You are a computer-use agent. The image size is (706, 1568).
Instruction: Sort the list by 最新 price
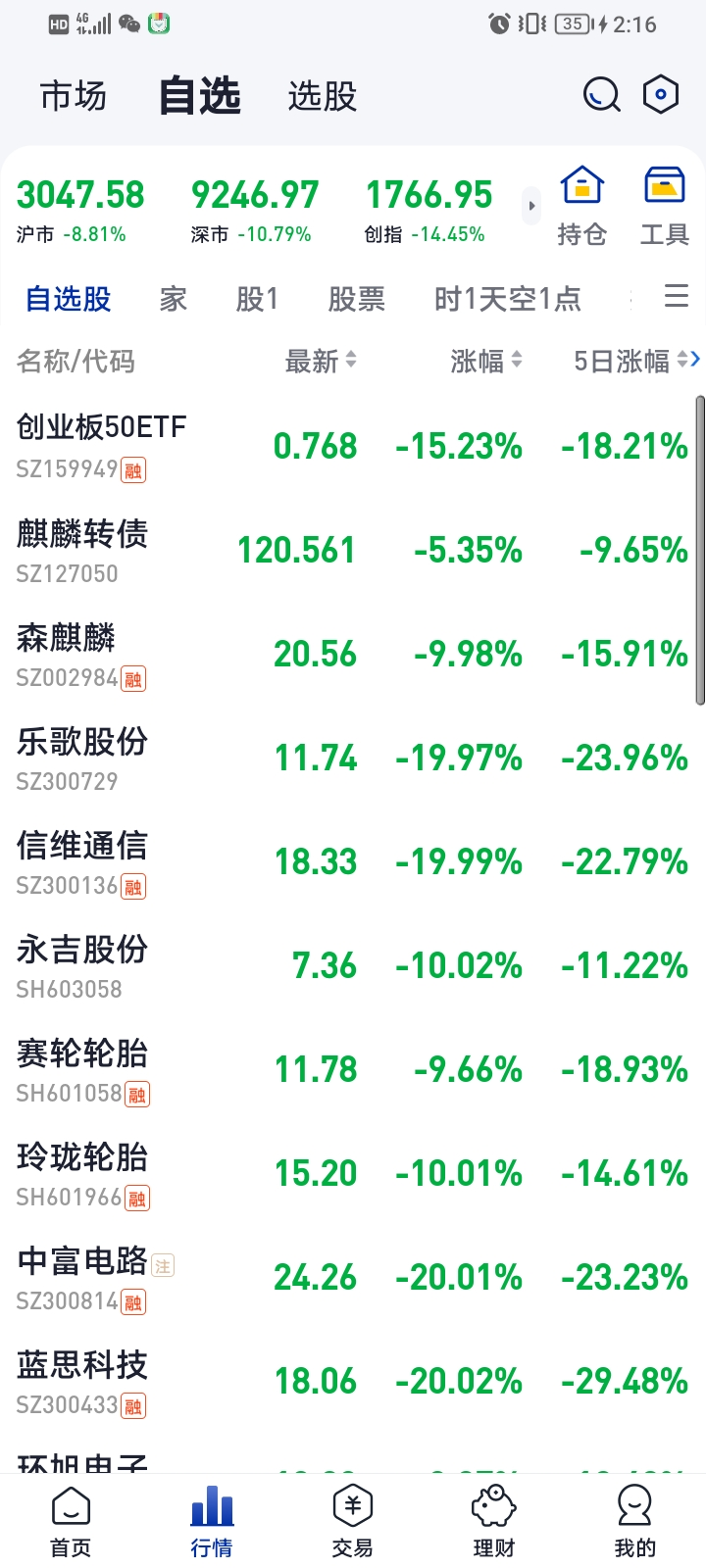click(x=320, y=362)
